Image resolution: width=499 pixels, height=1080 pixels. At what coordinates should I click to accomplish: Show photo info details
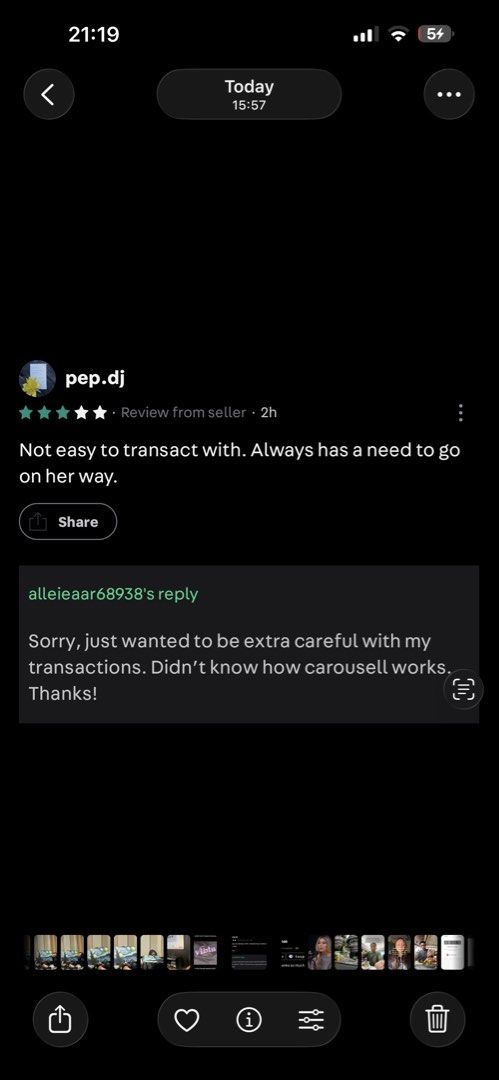(249, 1020)
